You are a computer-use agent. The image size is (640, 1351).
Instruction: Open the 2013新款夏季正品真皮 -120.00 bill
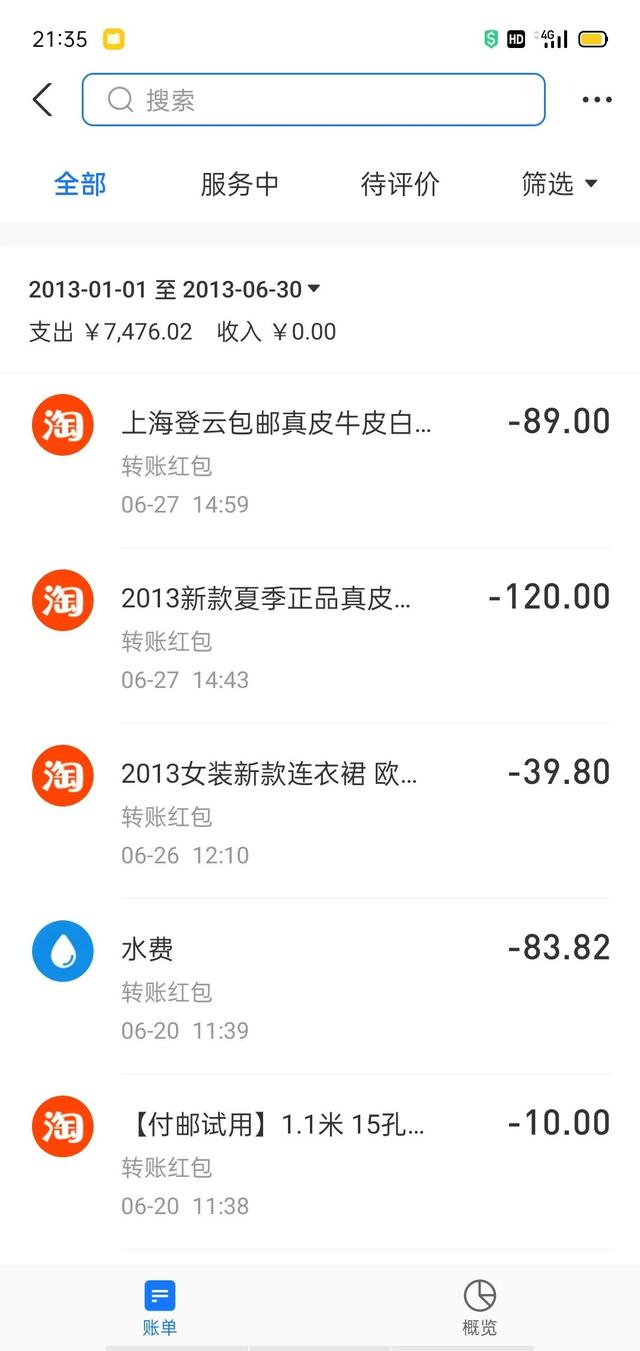(x=320, y=635)
